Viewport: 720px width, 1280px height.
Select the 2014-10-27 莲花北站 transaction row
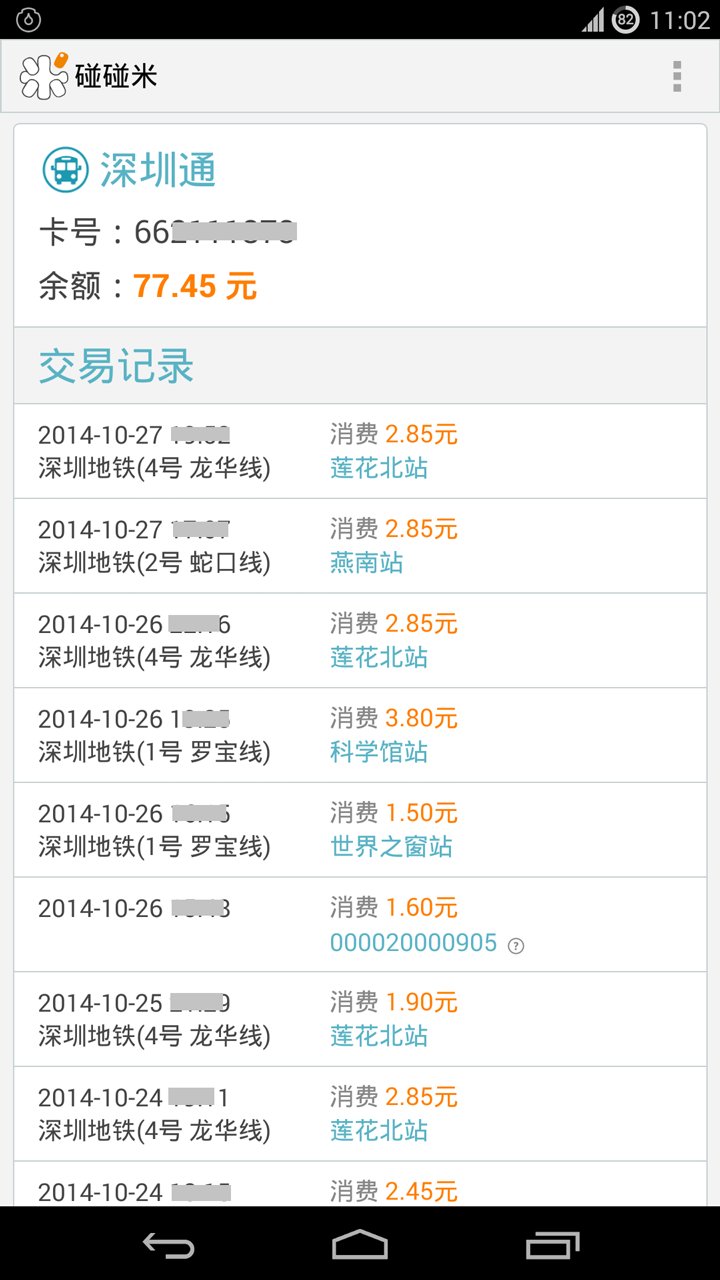(360, 452)
